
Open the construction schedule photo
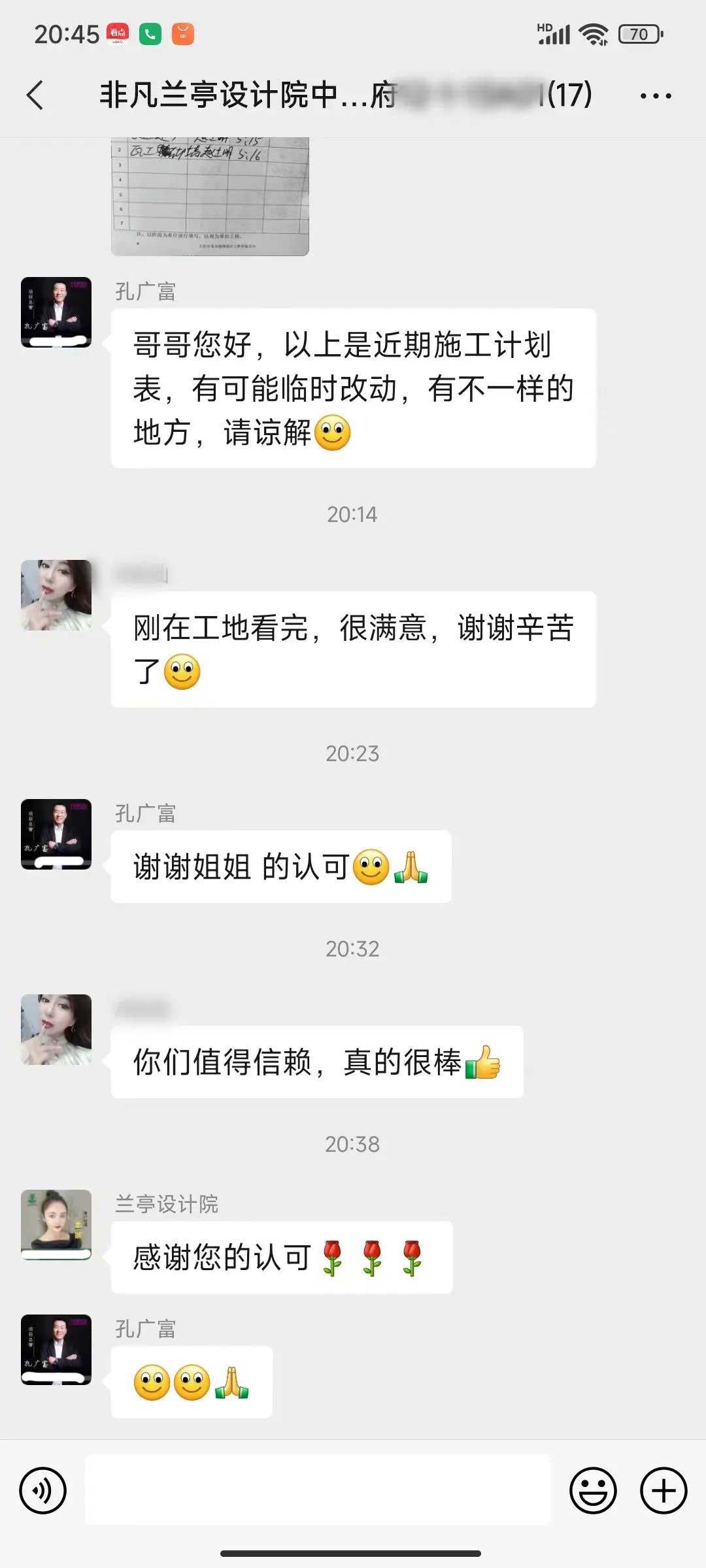point(210,196)
